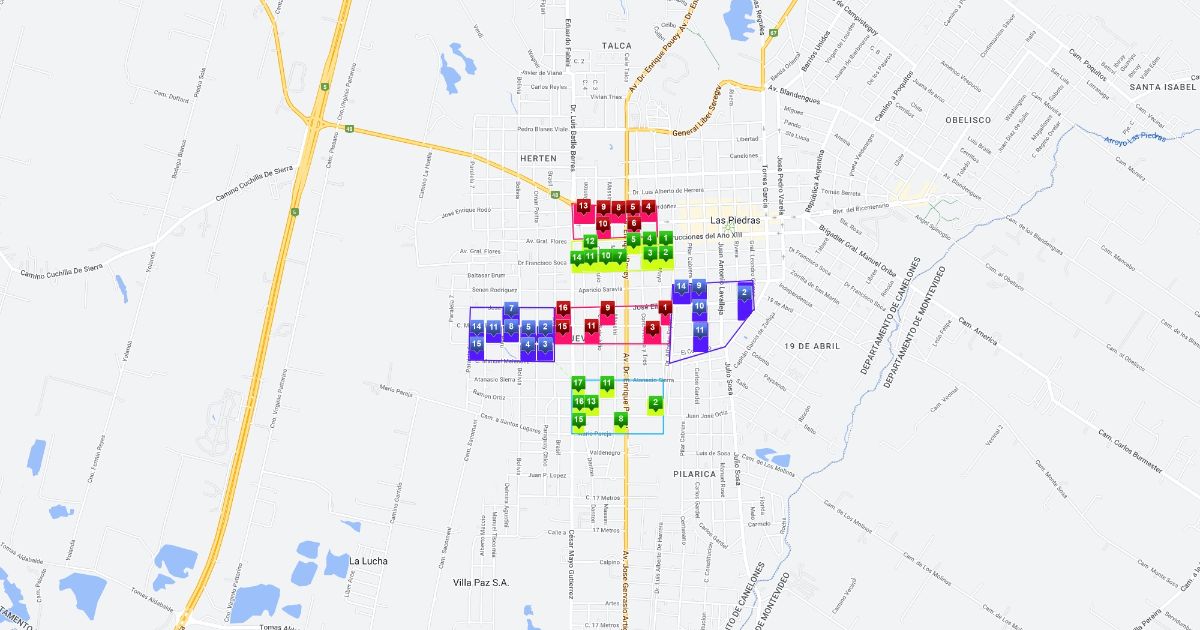The image size is (1200, 630).
Task: Open green marker number 14
Action: point(577,258)
